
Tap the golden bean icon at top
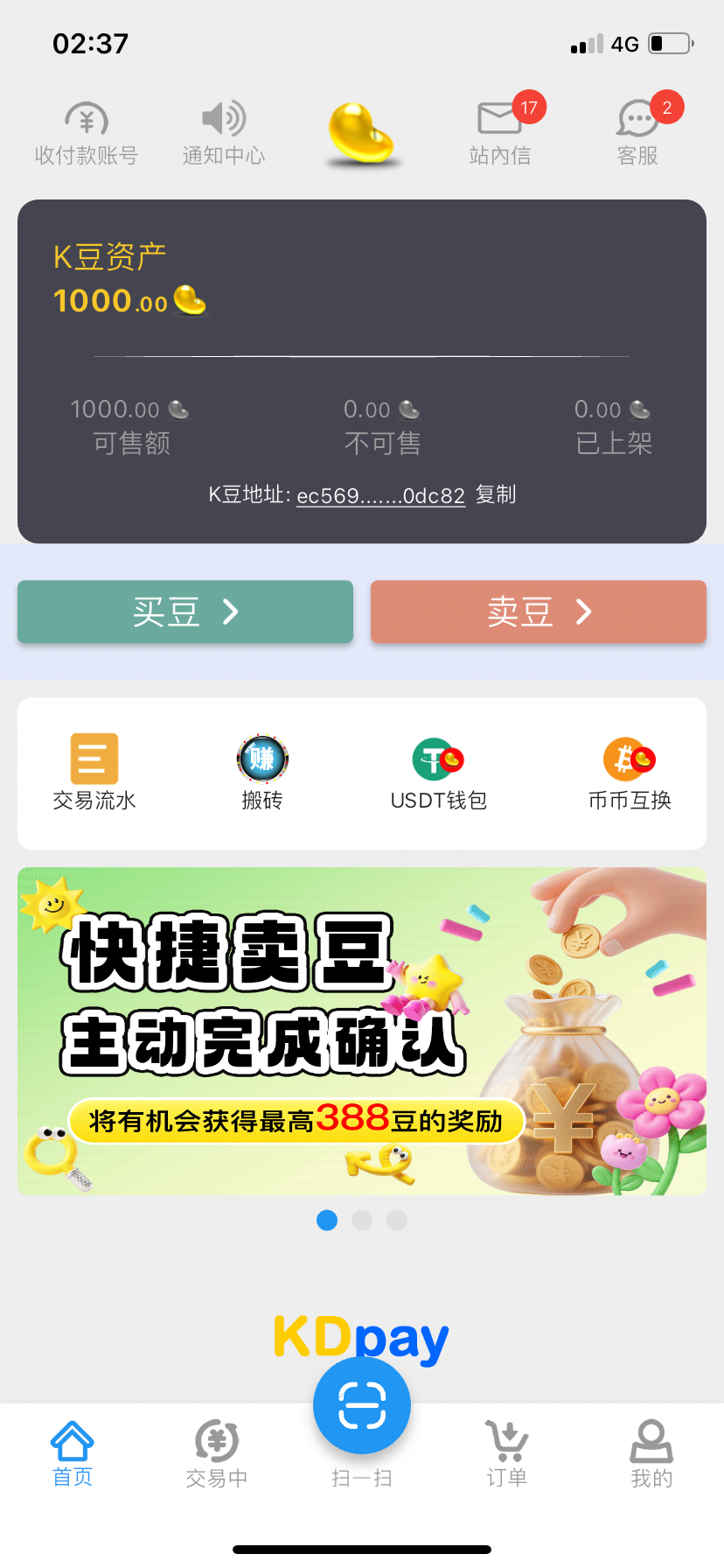(362, 134)
